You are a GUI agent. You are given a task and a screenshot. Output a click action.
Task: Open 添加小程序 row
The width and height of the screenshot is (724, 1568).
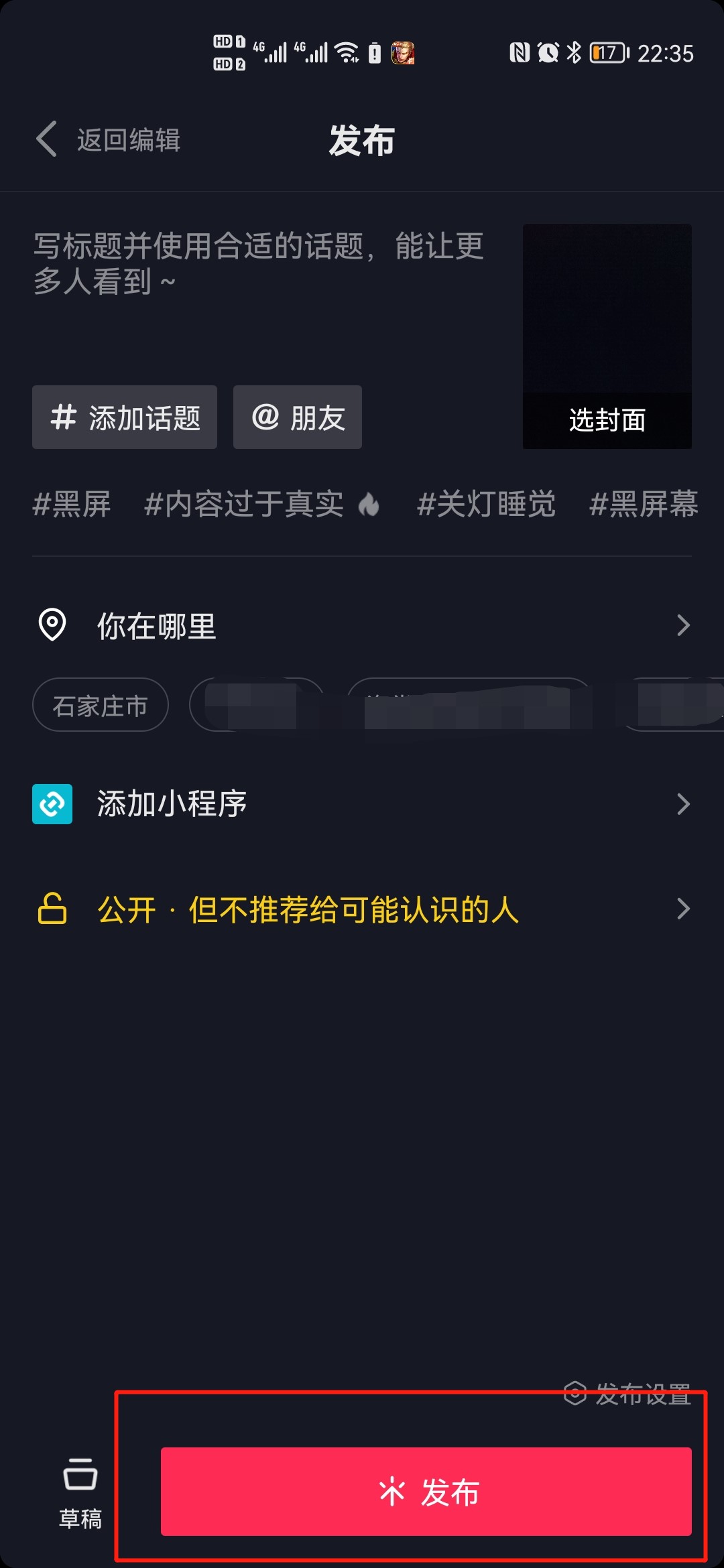click(x=362, y=803)
